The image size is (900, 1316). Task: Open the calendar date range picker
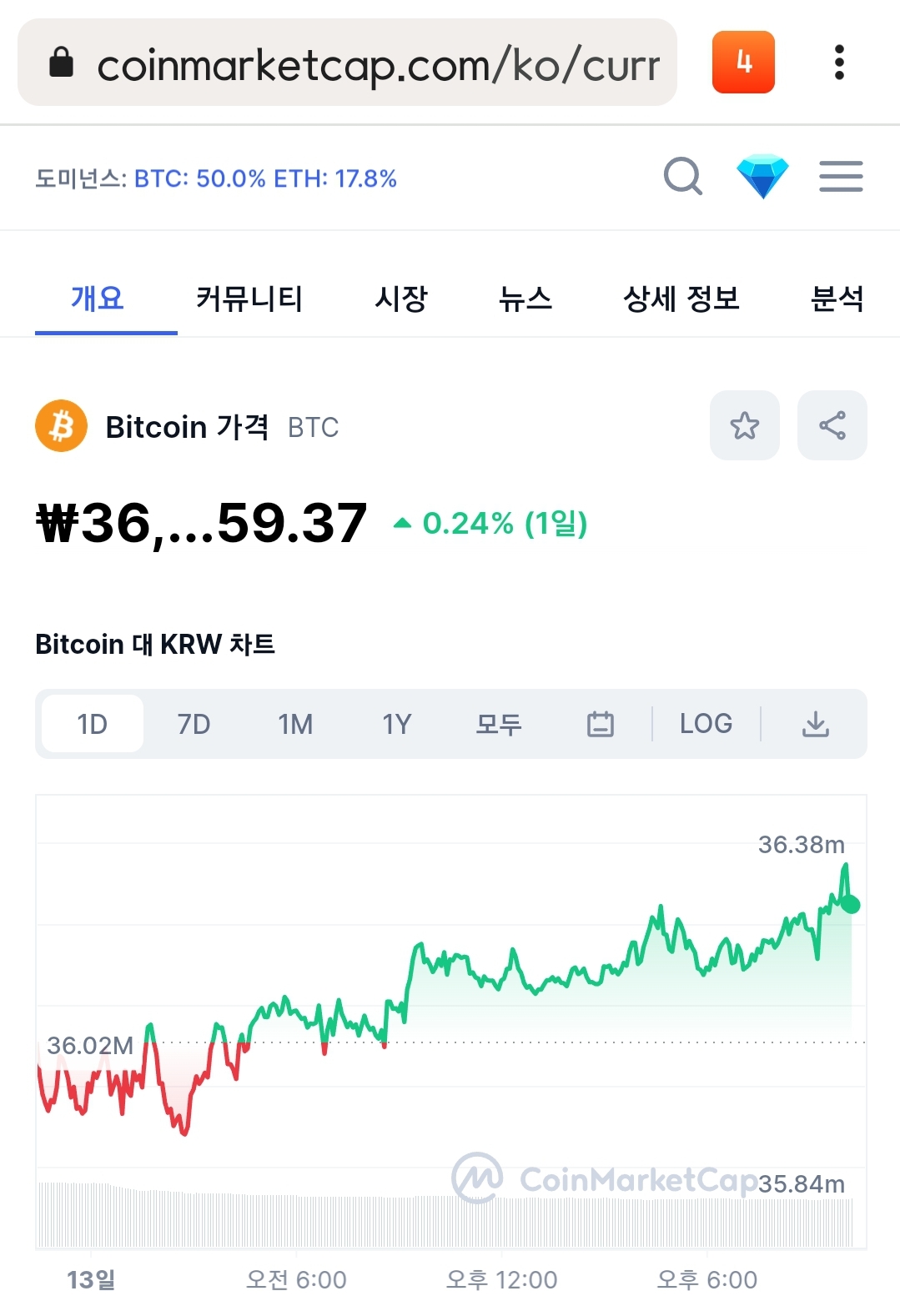point(600,724)
